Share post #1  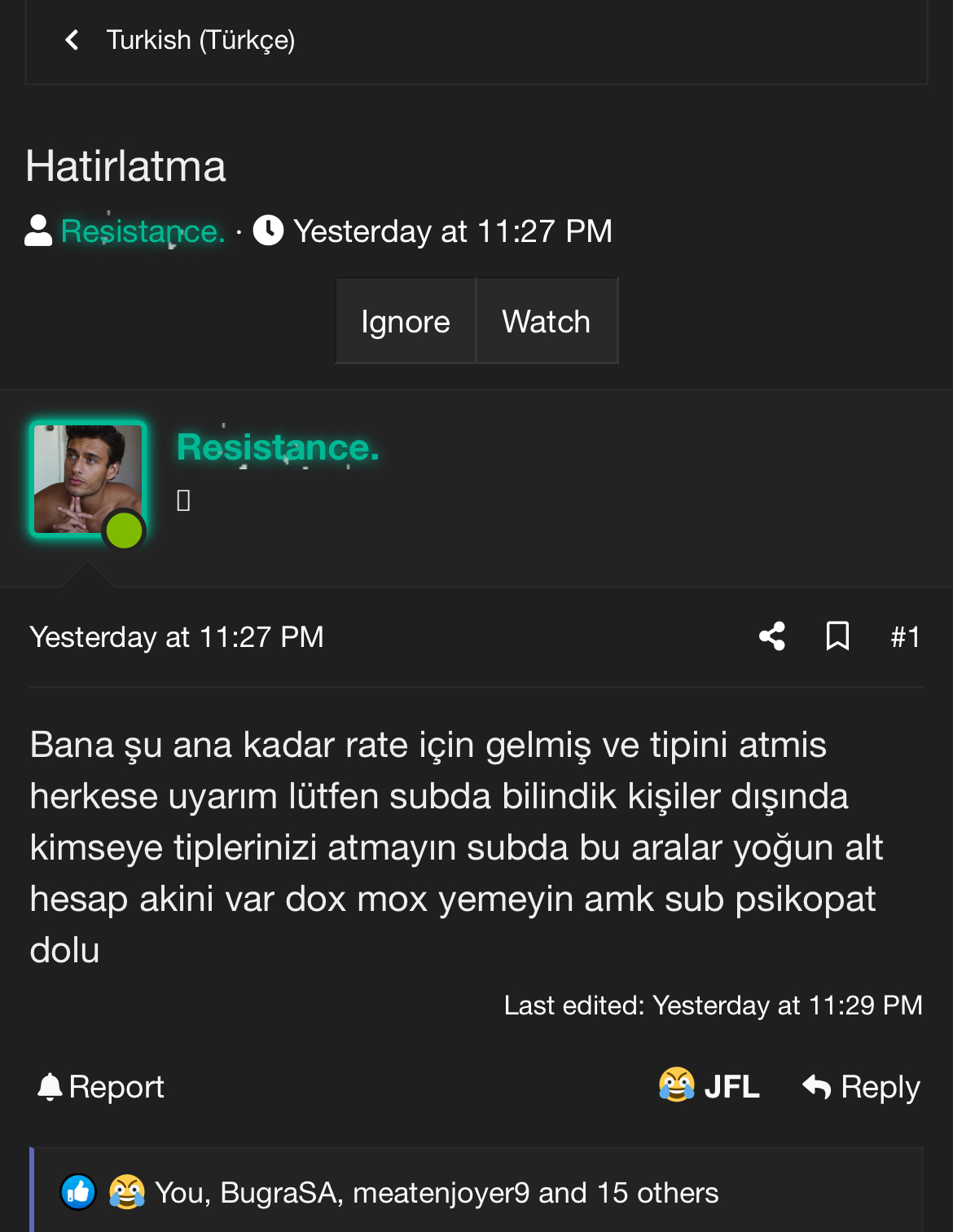pos(771,636)
